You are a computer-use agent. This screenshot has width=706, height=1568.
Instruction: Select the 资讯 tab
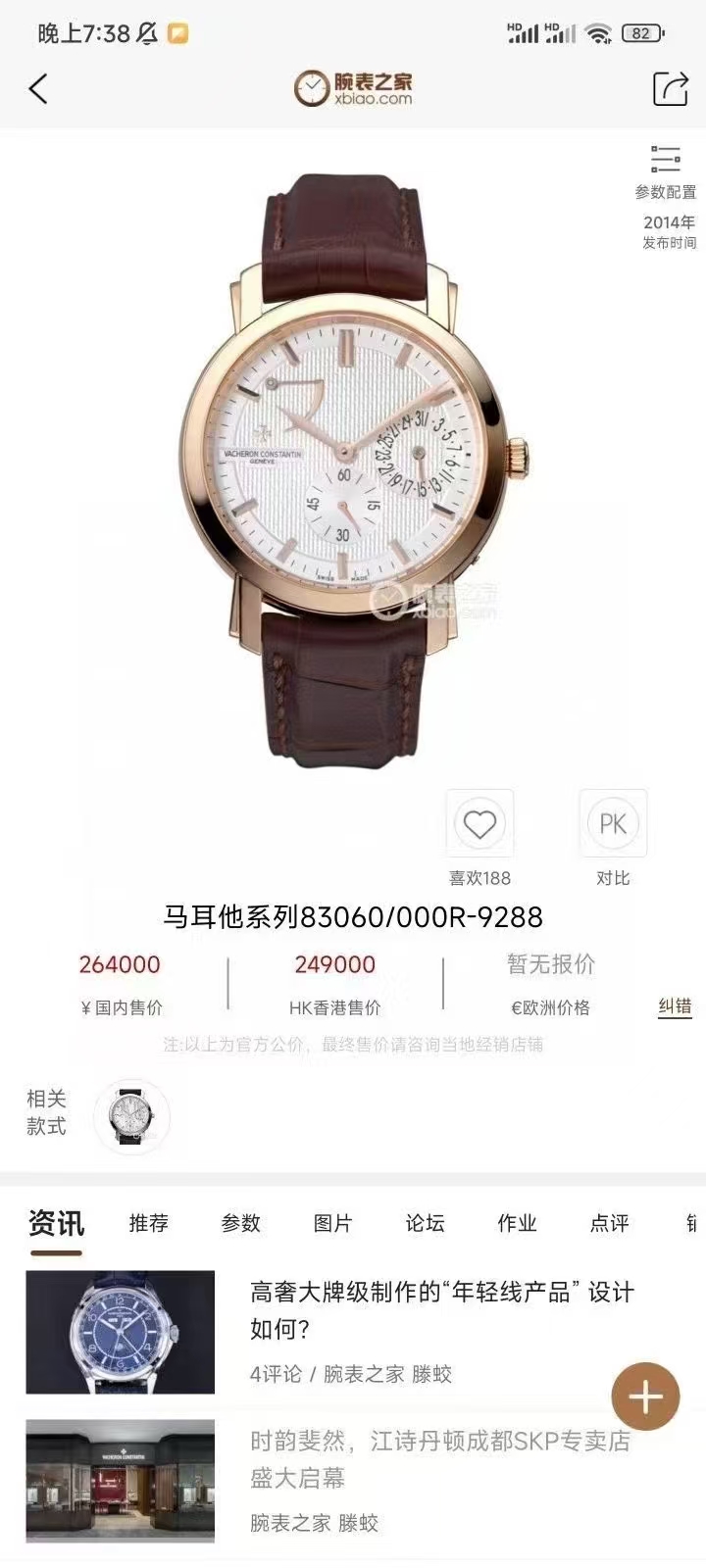point(56,1223)
